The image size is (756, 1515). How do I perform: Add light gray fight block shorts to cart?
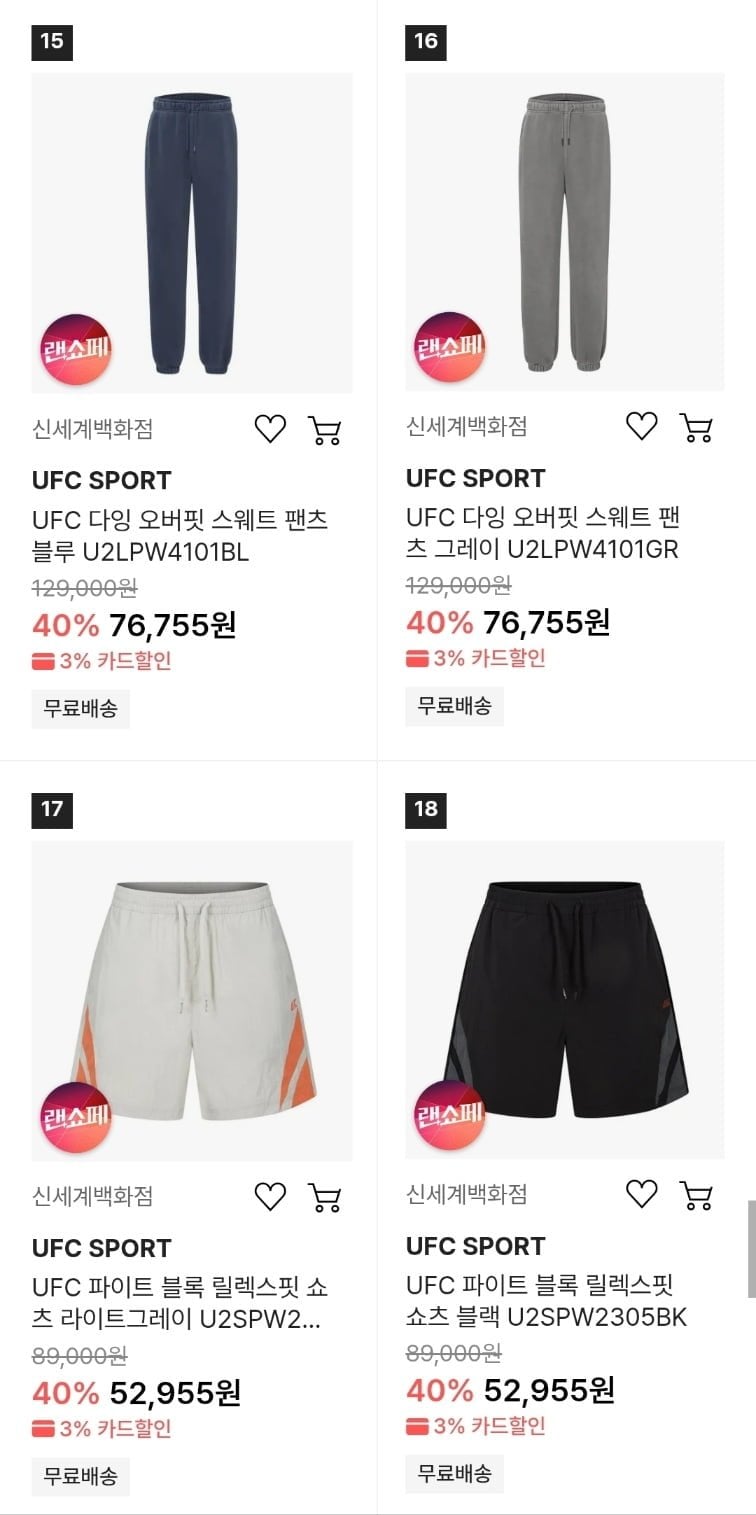[324, 1197]
